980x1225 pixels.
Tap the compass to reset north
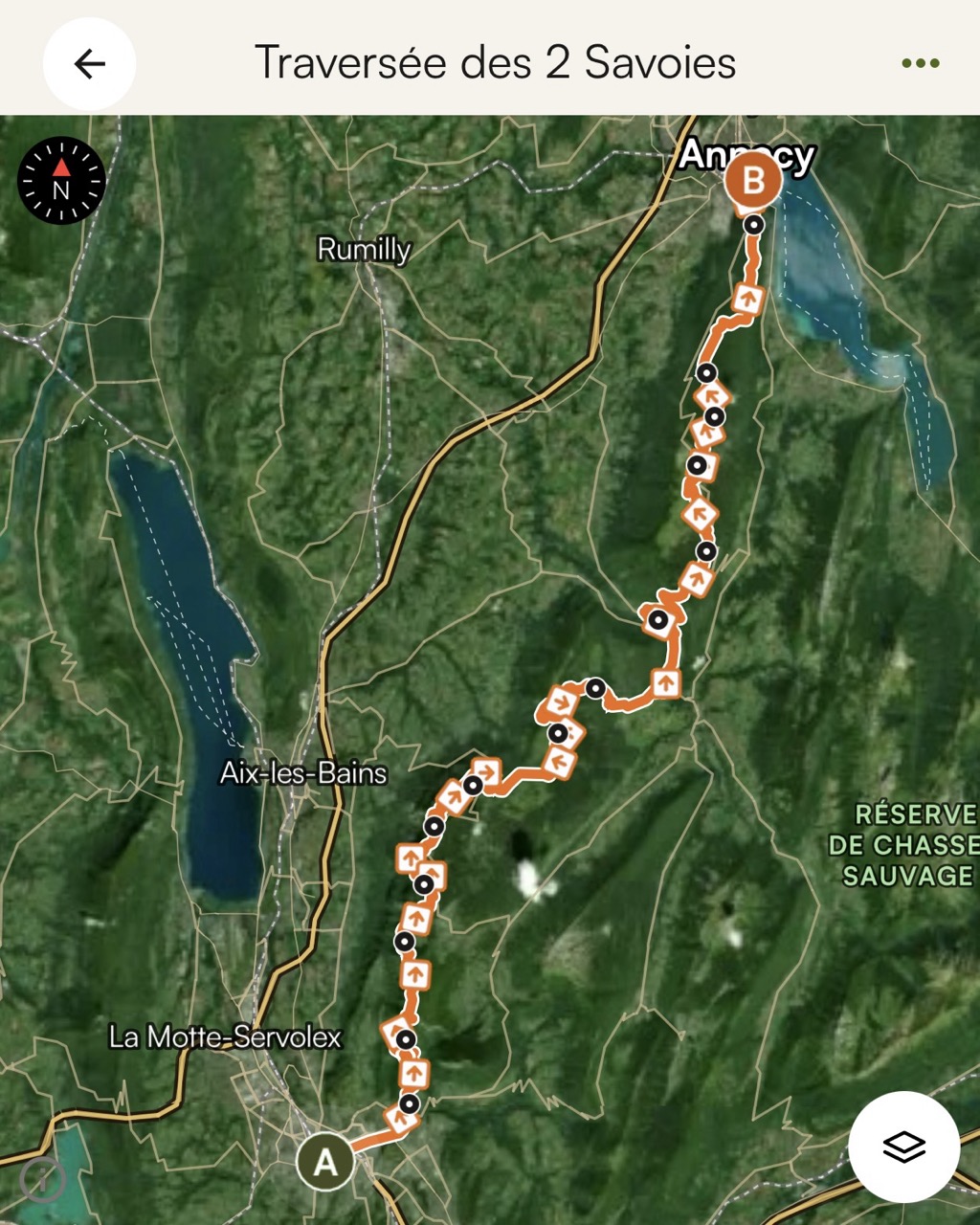click(x=61, y=181)
